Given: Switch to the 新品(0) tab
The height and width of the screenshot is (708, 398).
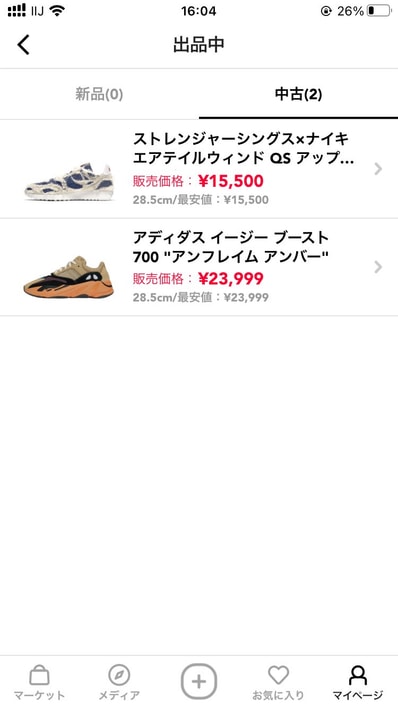Looking at the screenshot, I should click(99, 94).
